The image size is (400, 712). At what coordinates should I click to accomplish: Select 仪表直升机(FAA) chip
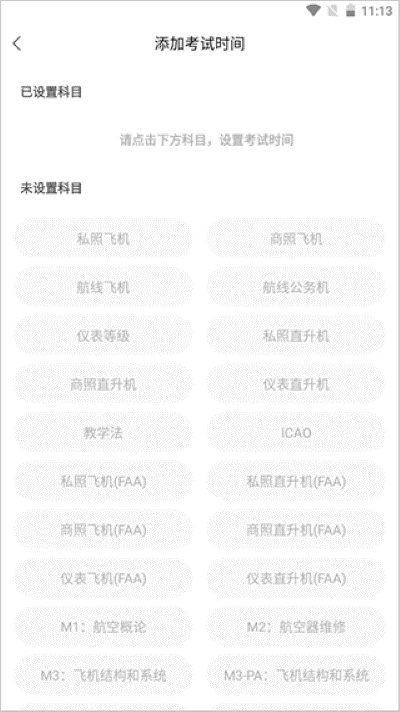point(296,579)
